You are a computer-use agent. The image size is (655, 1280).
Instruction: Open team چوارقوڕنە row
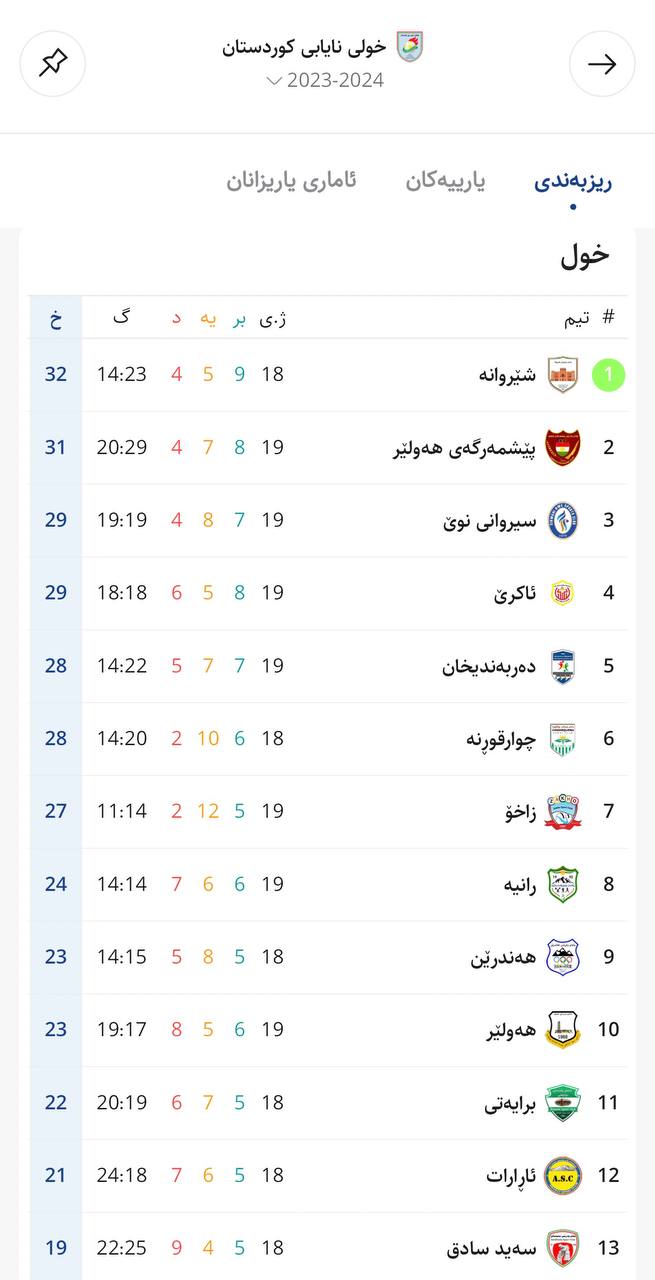point(501,739)
